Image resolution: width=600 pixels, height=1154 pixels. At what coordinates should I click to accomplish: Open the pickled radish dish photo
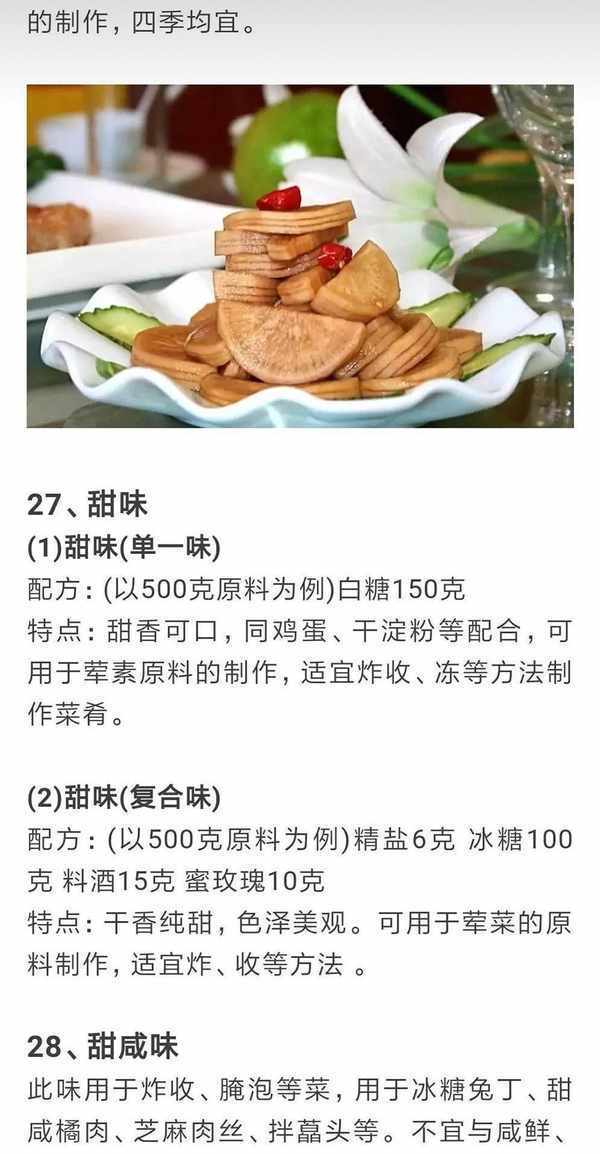[300, 257]
